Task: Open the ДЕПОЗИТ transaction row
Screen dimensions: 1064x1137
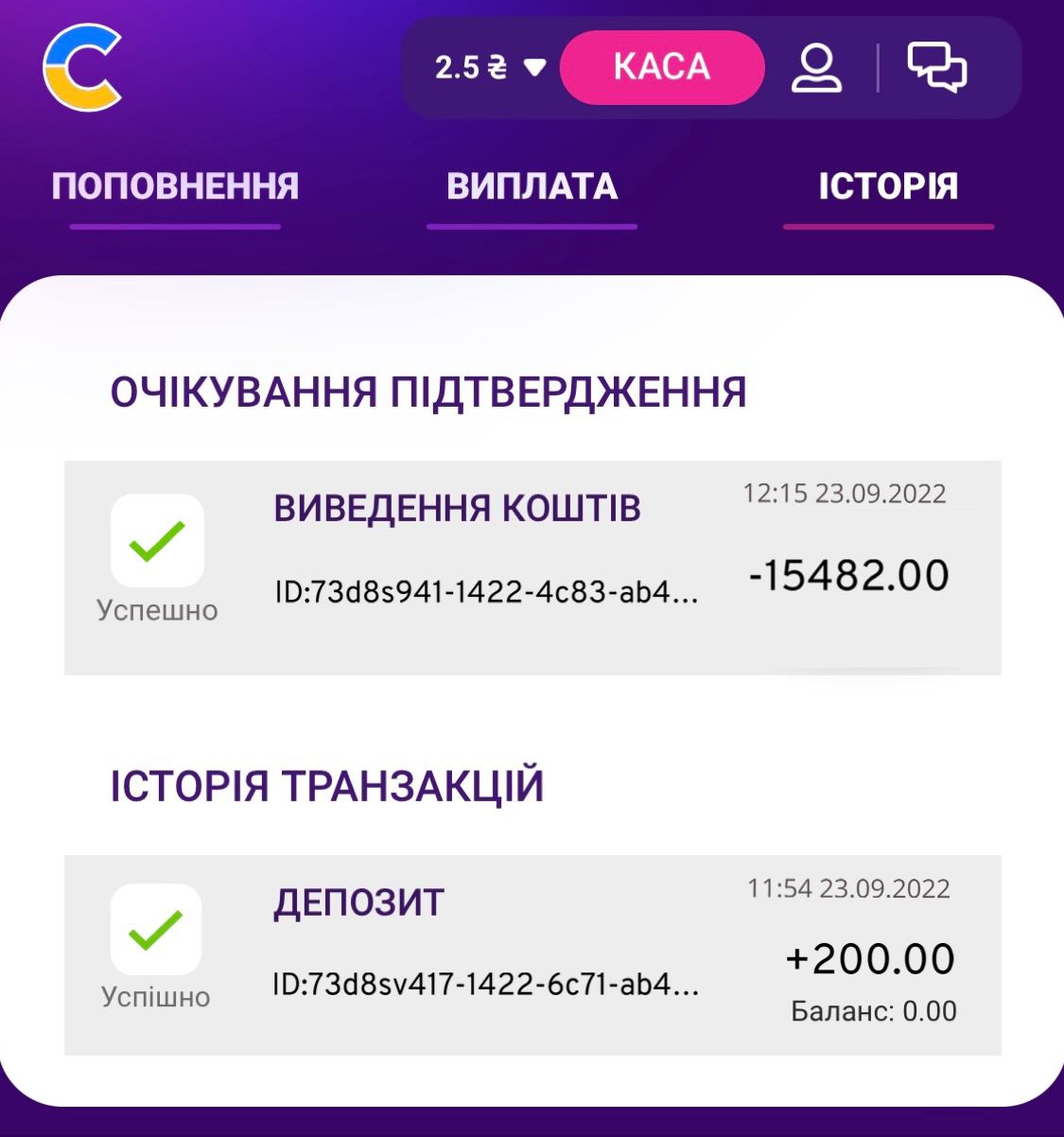Action: (x=532, y=955)
